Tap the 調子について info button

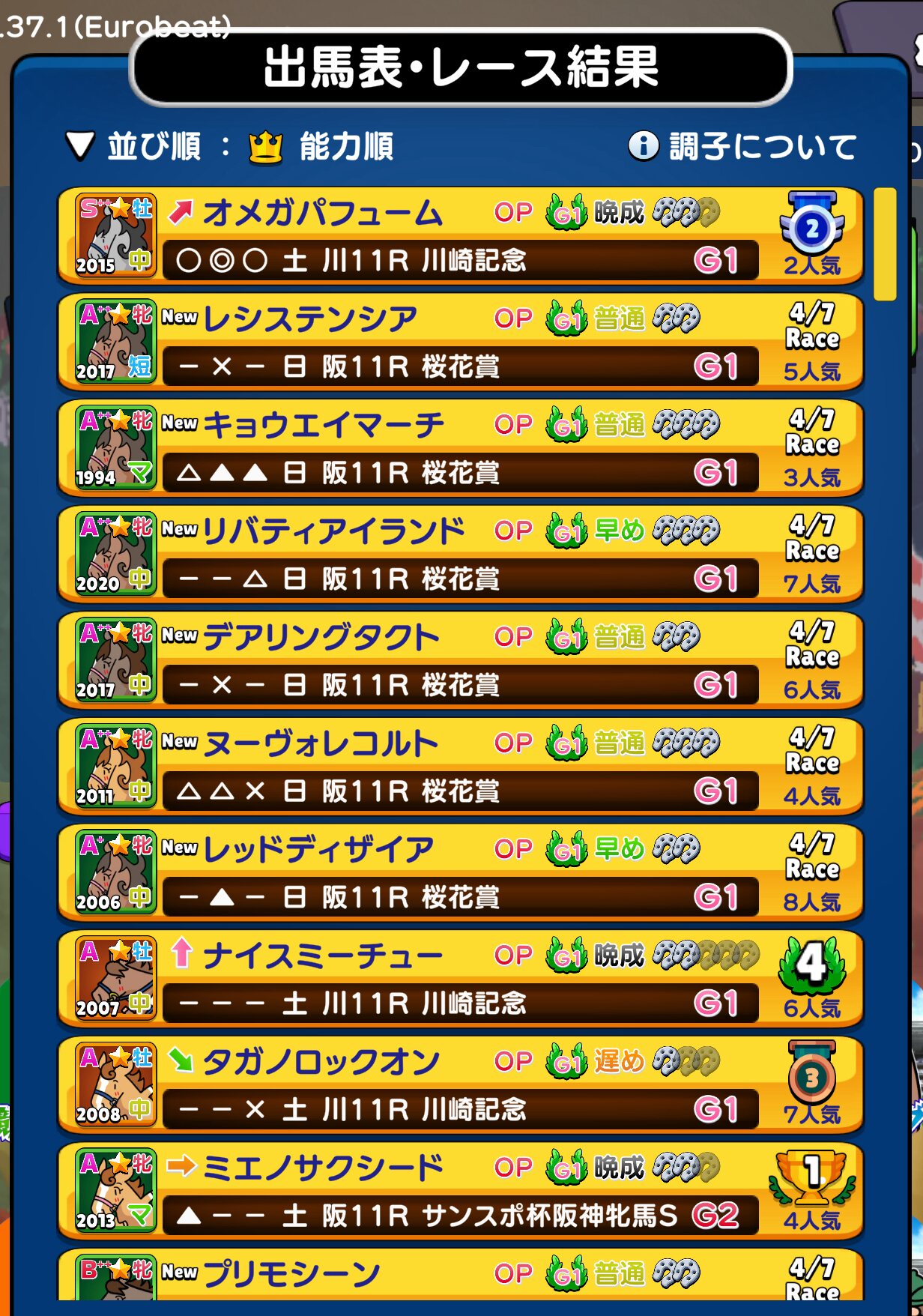742,146
